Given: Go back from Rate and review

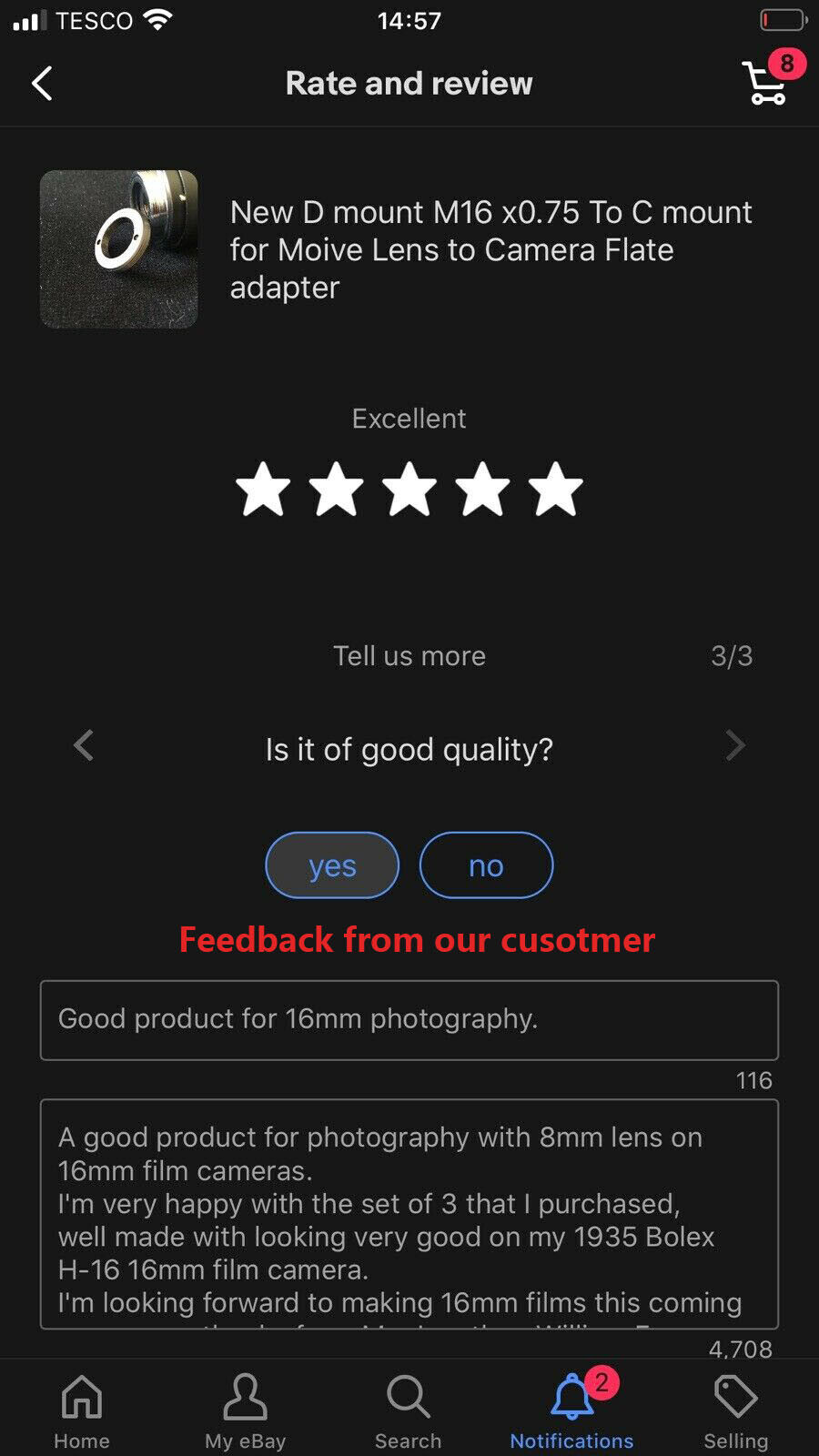Looking at the screenshot, I should point(42,84).
